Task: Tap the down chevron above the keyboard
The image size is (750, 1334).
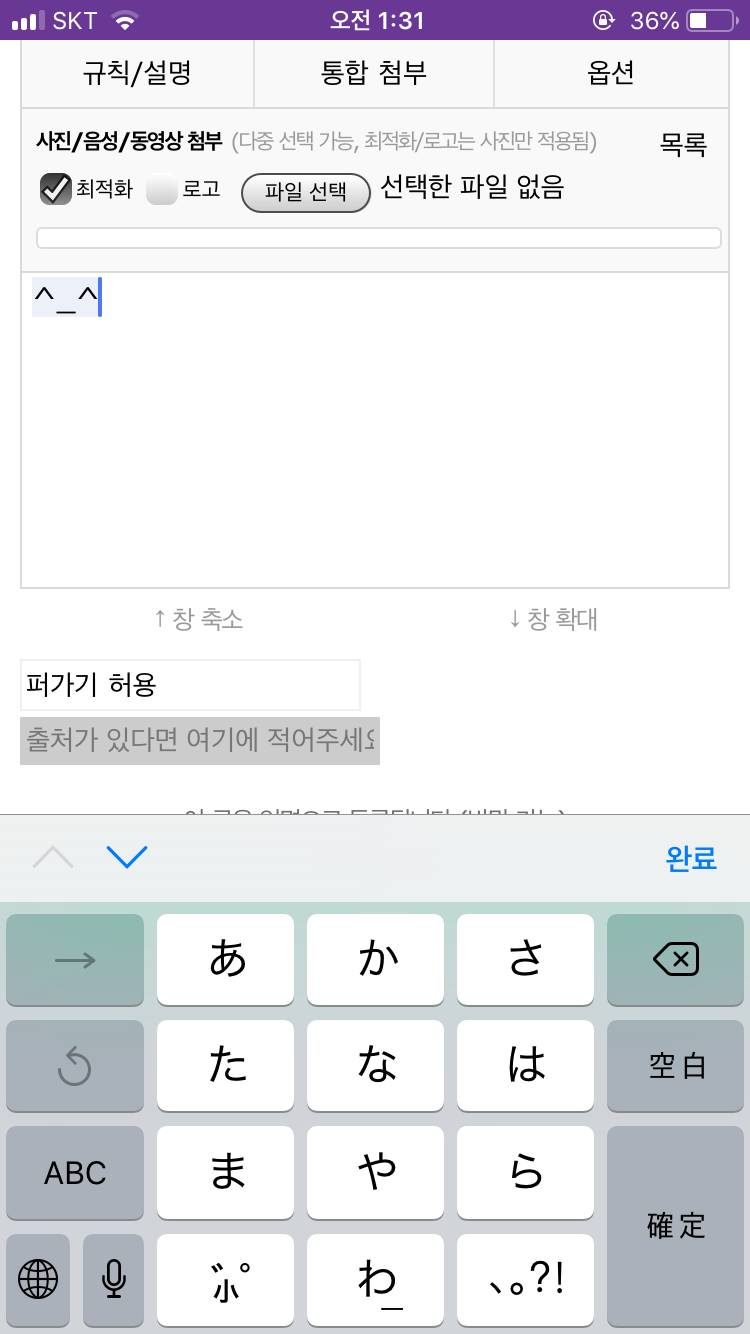Action: tap(127, 858)
